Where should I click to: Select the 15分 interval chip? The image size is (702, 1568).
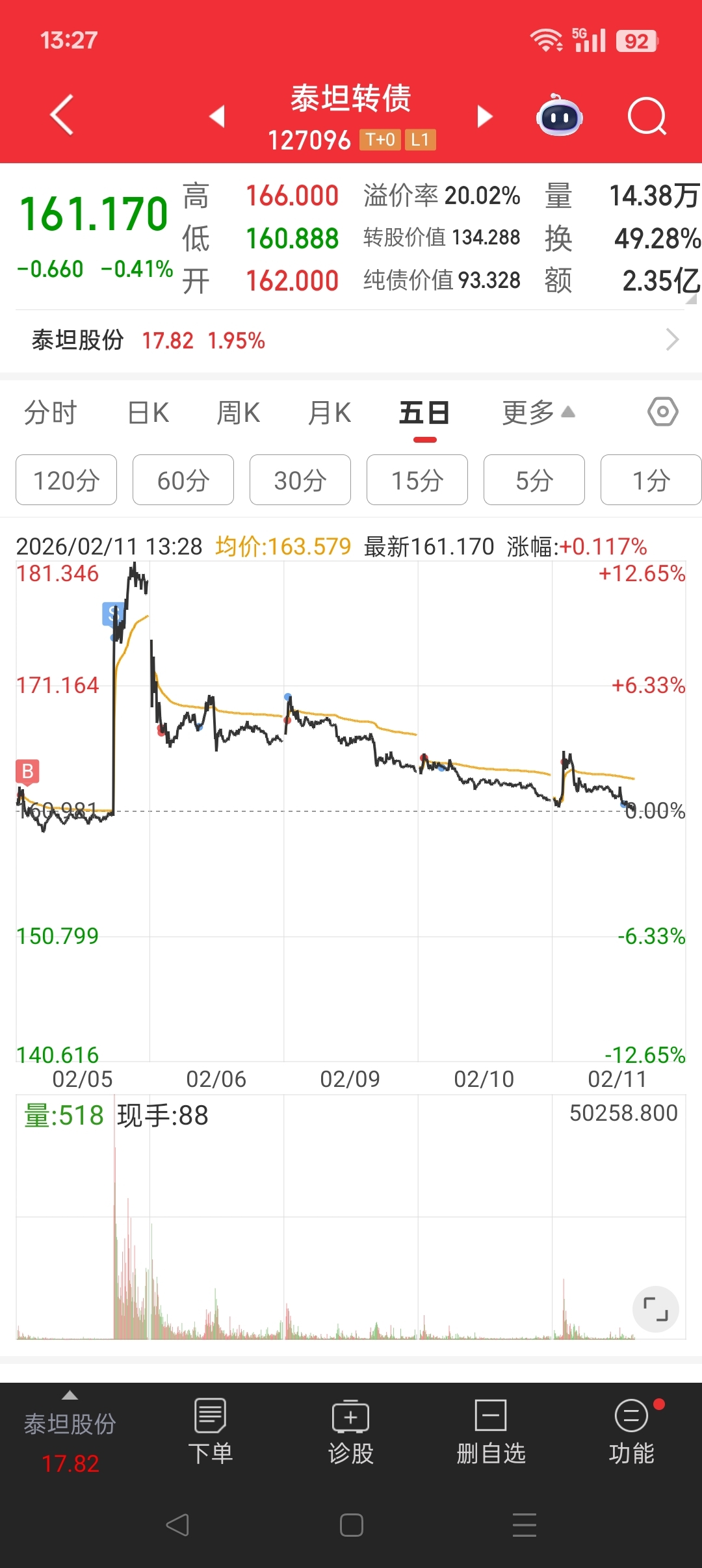click(x=417, y=480)
